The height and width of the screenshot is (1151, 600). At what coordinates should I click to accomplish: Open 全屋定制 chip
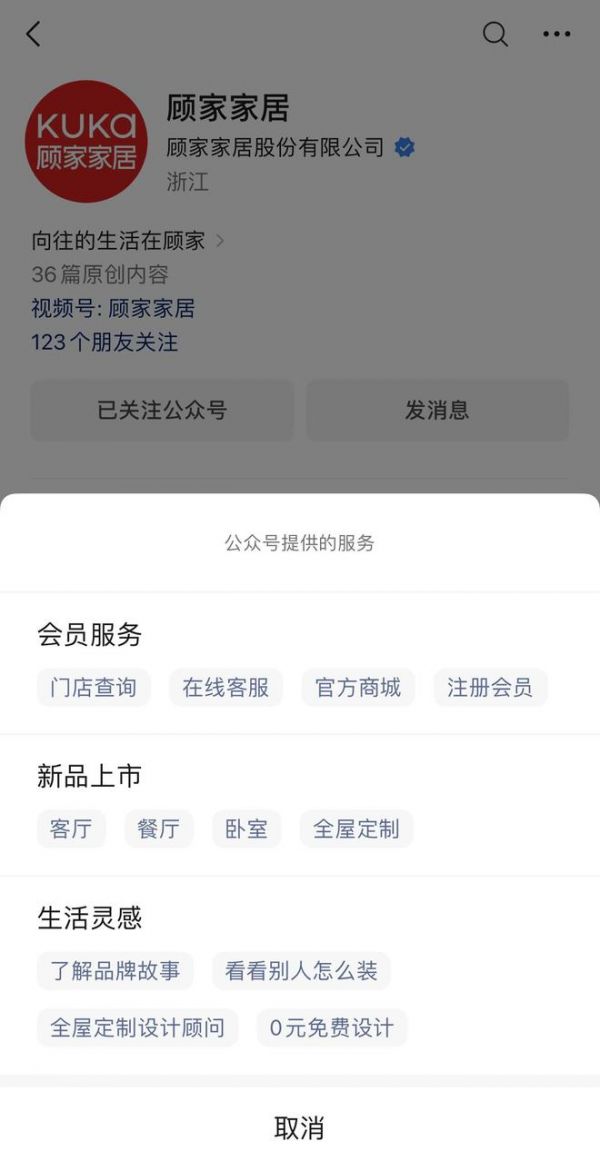(x=356, y=829)
